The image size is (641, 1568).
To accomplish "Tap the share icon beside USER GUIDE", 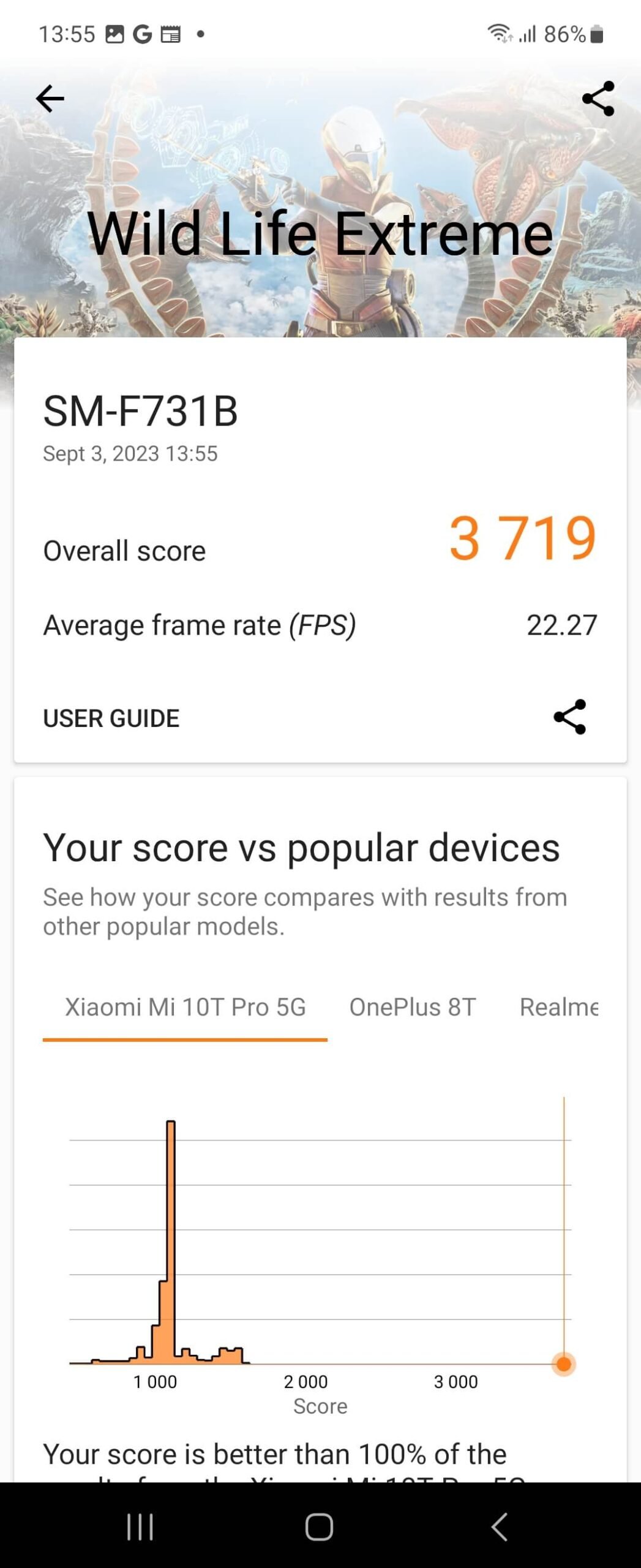I will (x=569, y=717).
